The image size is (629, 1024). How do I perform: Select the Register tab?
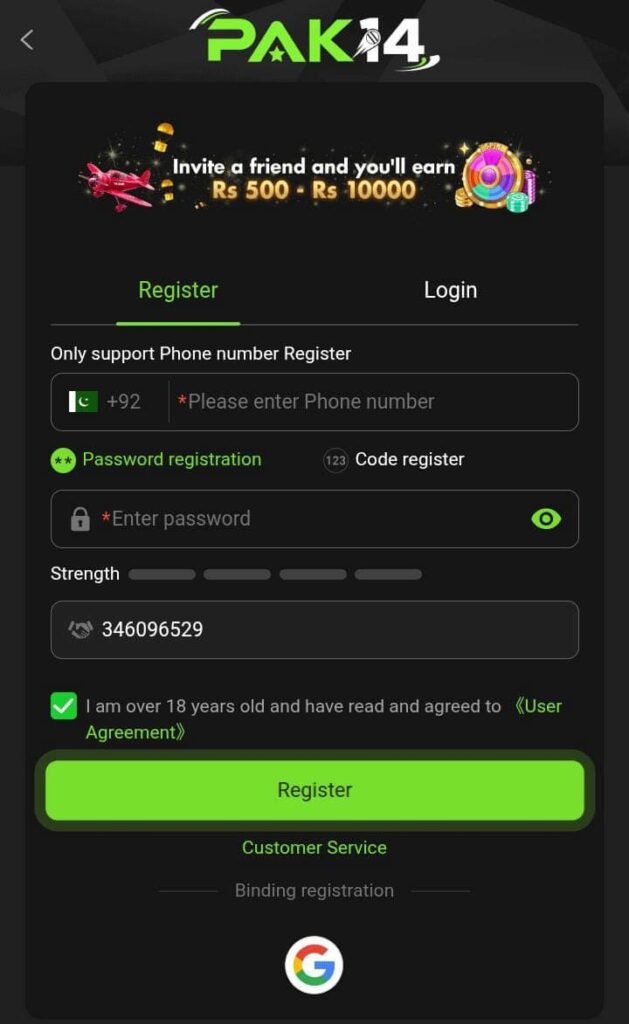178,290
